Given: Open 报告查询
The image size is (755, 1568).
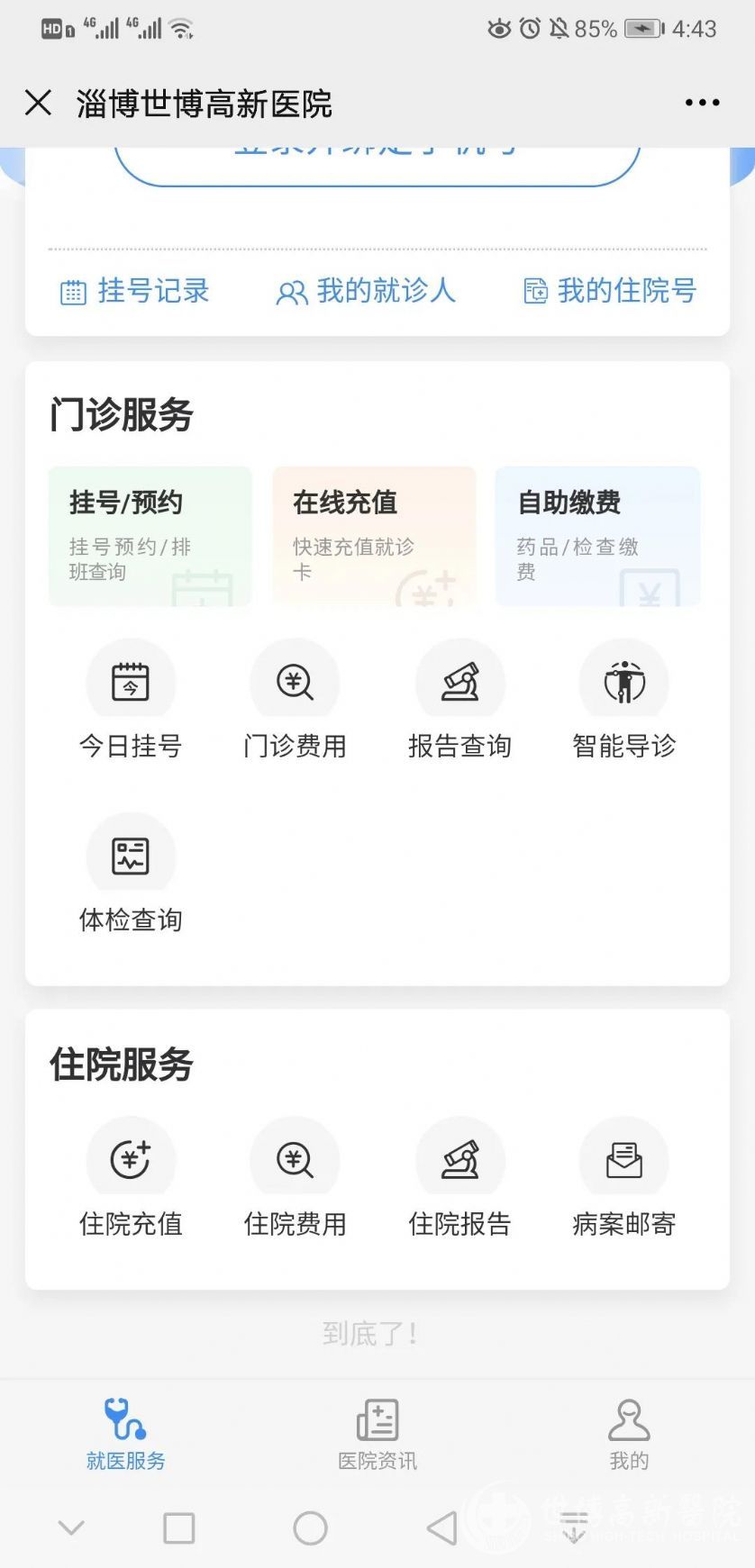Looking at the screenshot, I should coord(459,700).
